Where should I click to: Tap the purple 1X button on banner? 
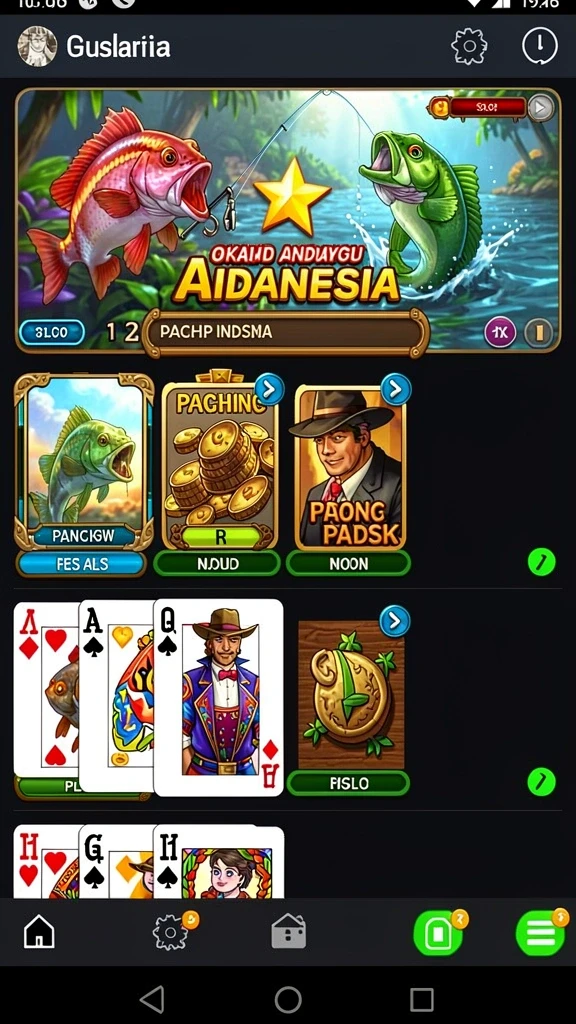point(500,333)
